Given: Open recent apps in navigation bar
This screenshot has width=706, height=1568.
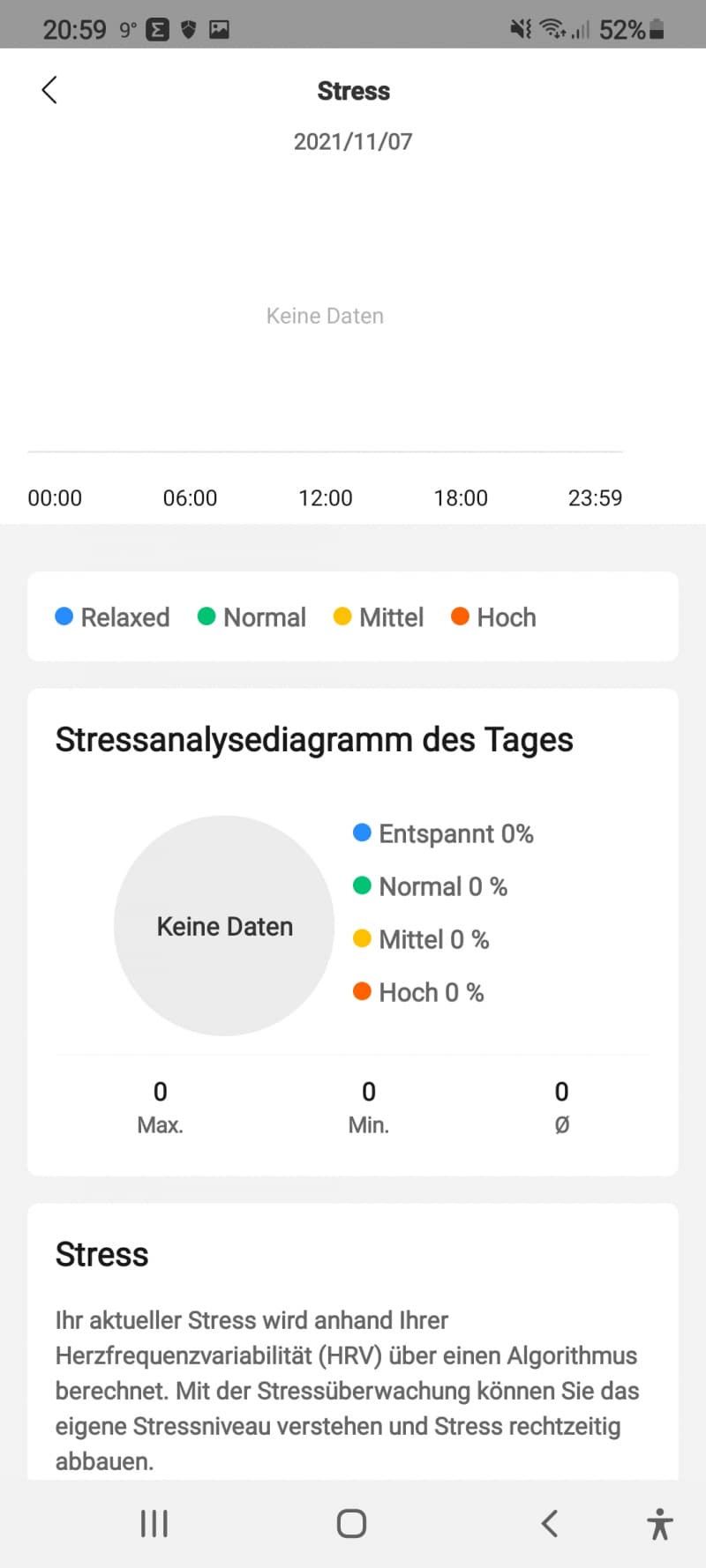Looking at the screenshot, I should pyautogui.click(x=154, y=1523).
